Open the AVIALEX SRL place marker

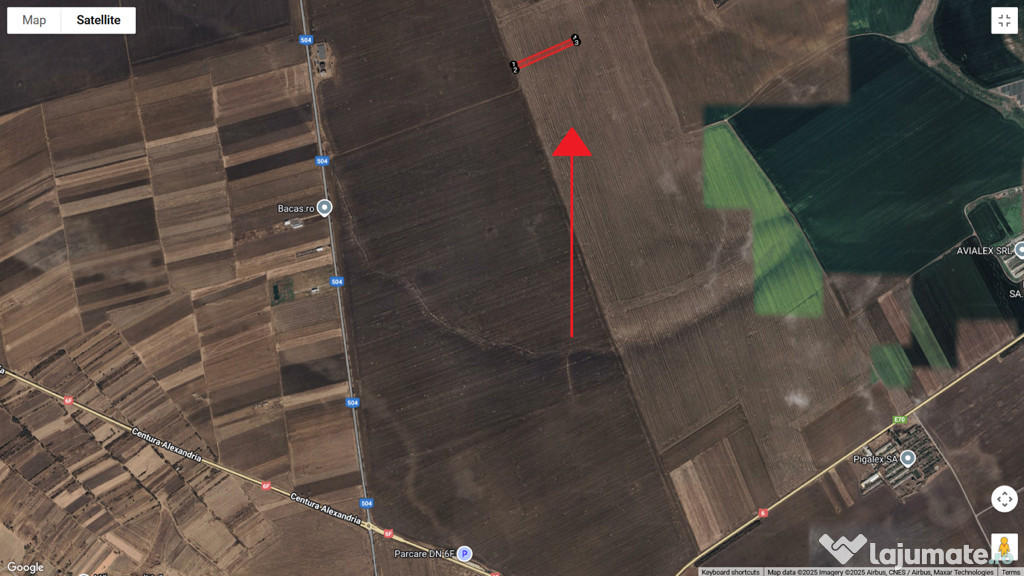1019,250
